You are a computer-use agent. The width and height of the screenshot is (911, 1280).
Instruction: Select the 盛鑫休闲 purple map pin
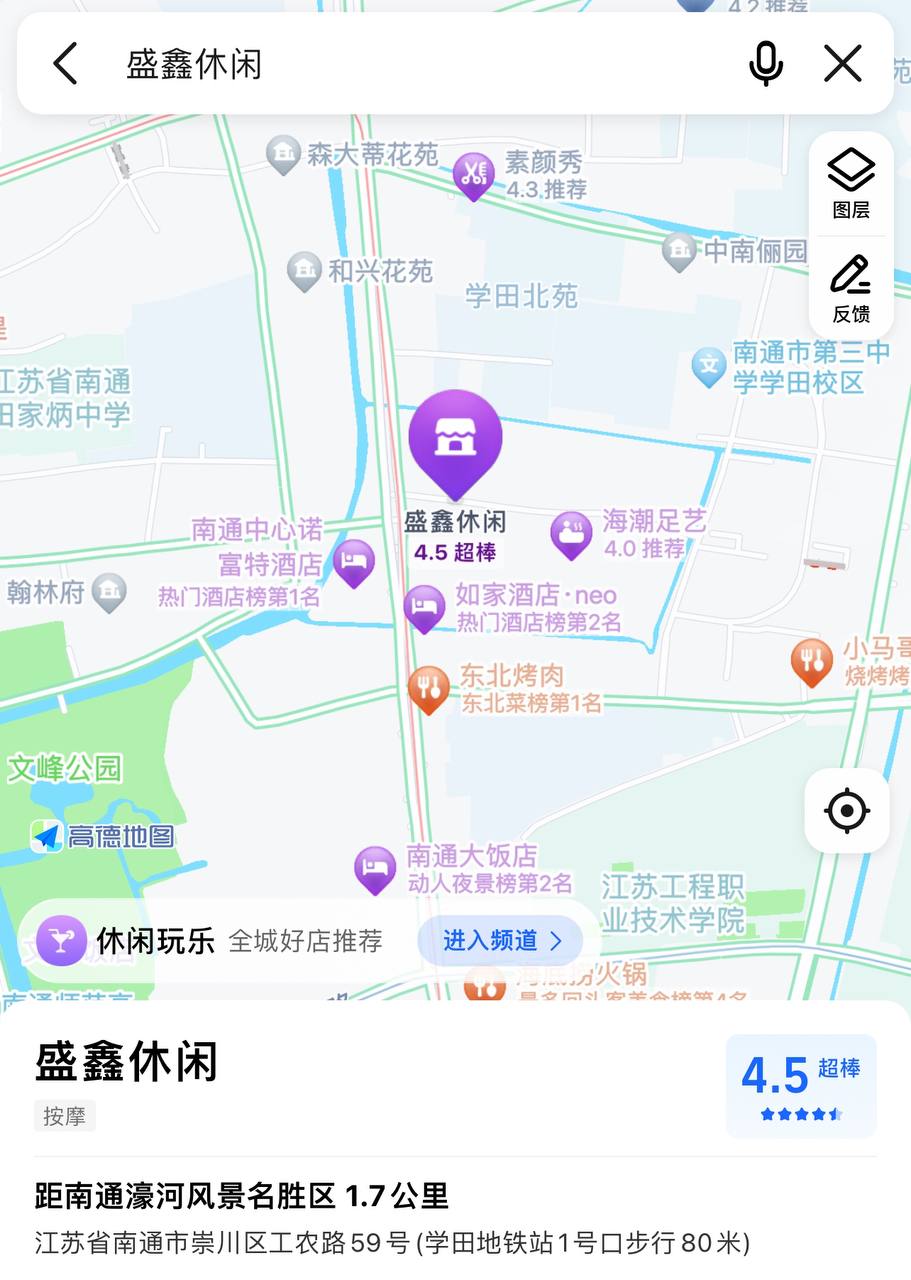(456, 440)
